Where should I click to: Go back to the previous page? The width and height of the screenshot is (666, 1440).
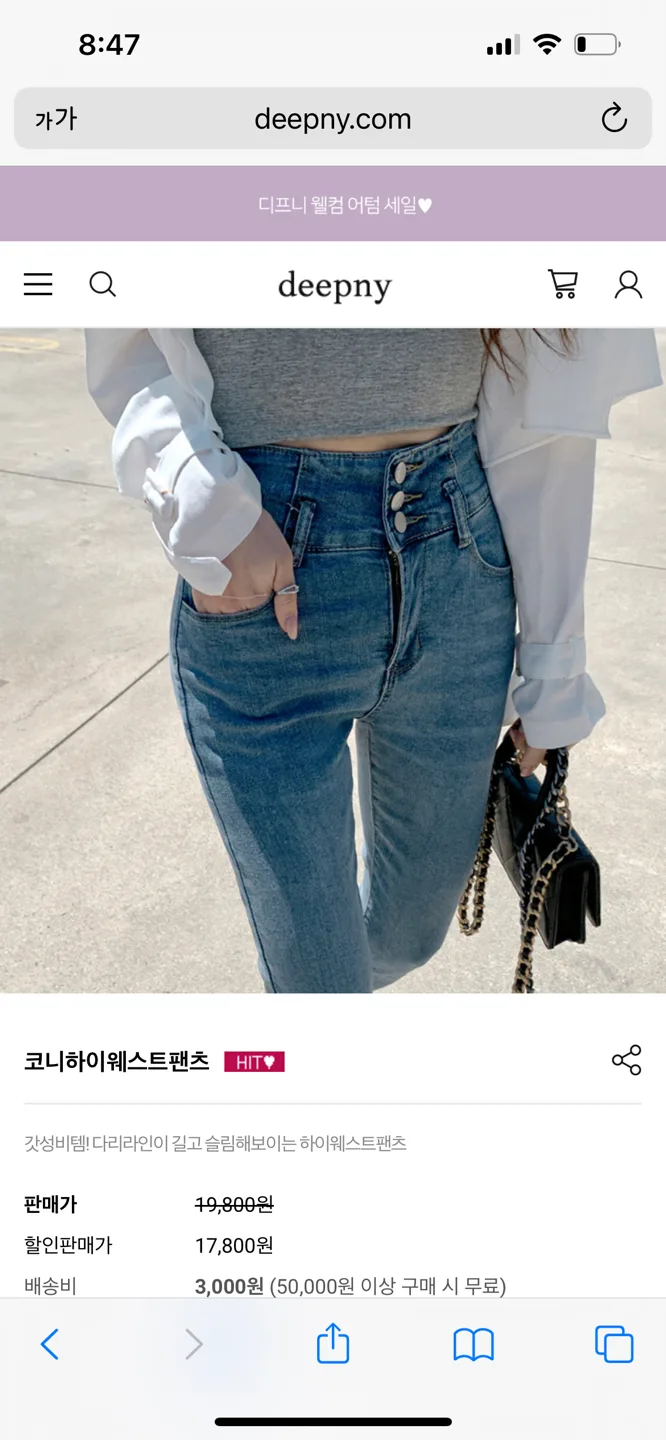click(50, 1344)
